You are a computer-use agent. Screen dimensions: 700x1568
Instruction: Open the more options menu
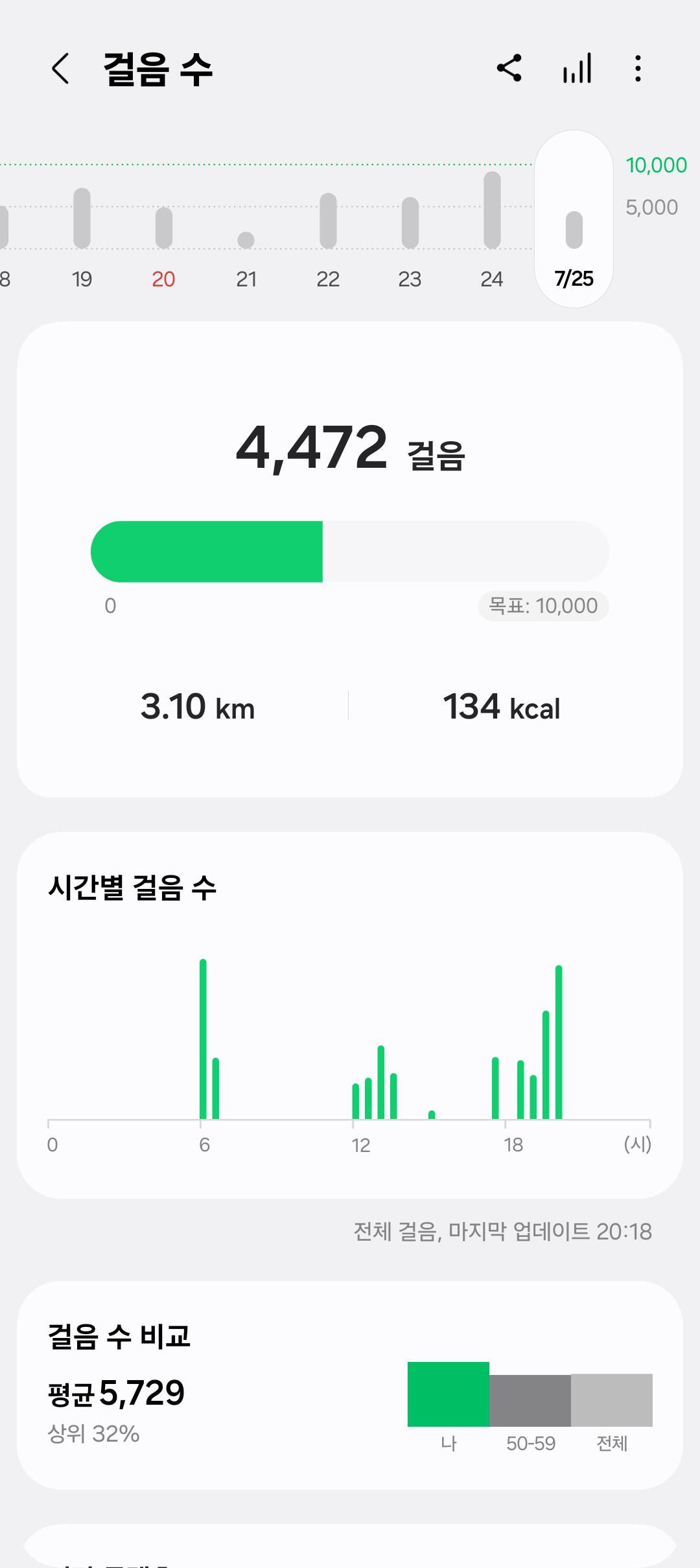point(638,68)
